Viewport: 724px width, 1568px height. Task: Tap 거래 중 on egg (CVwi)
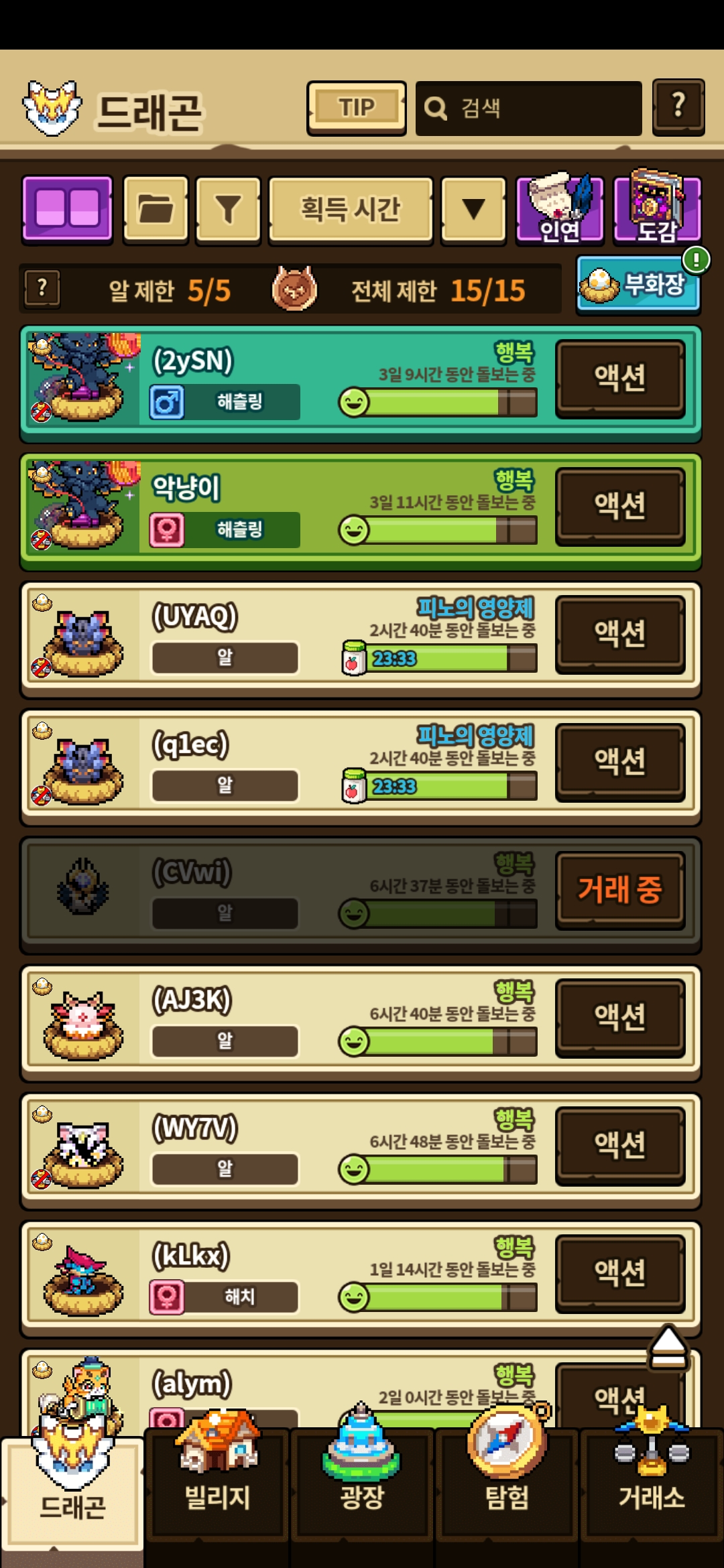[620, 889]
